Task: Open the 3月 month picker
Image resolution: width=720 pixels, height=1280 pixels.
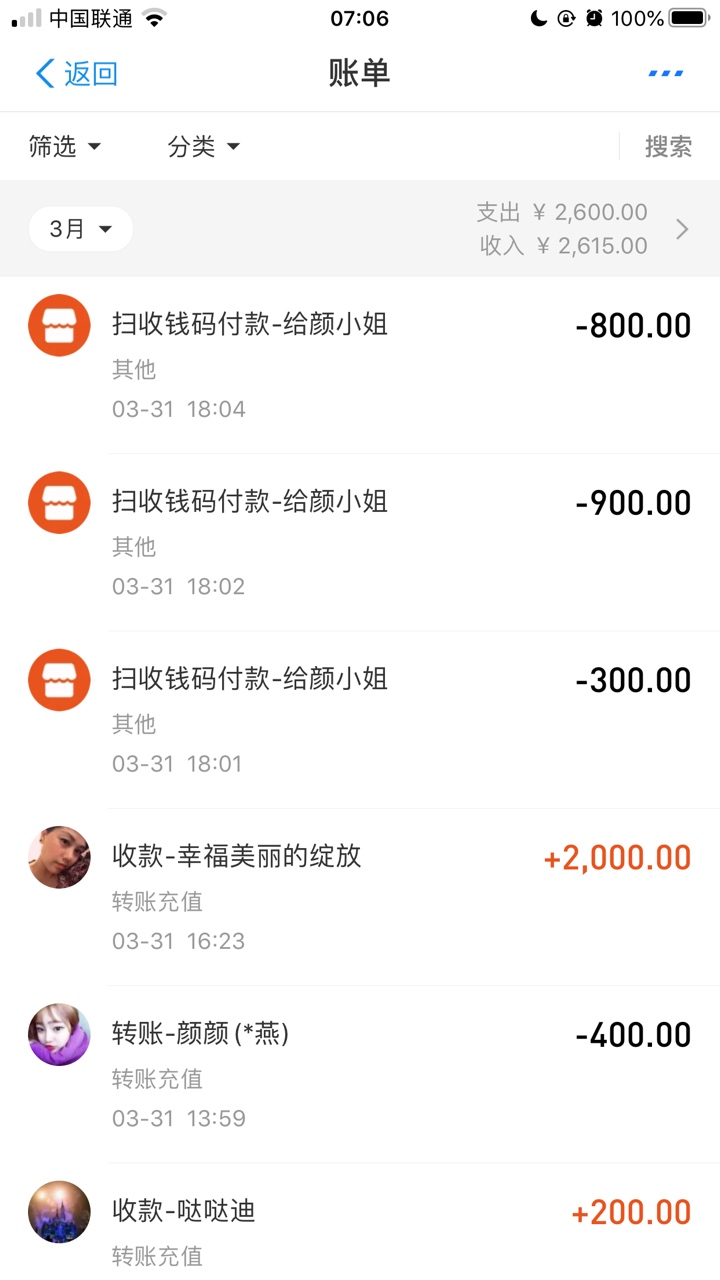Action: coord(80,229)
